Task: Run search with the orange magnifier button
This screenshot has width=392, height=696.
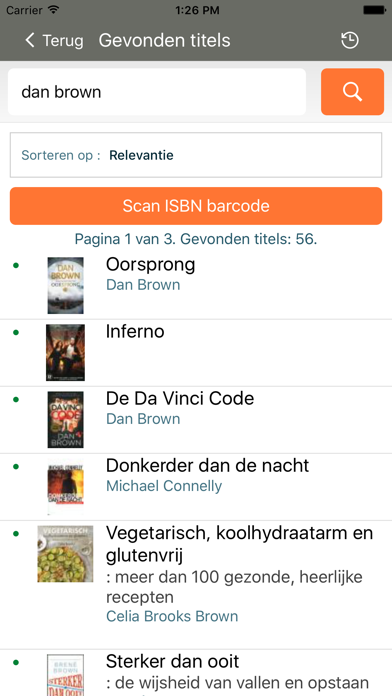Action: tap(352, 92)
